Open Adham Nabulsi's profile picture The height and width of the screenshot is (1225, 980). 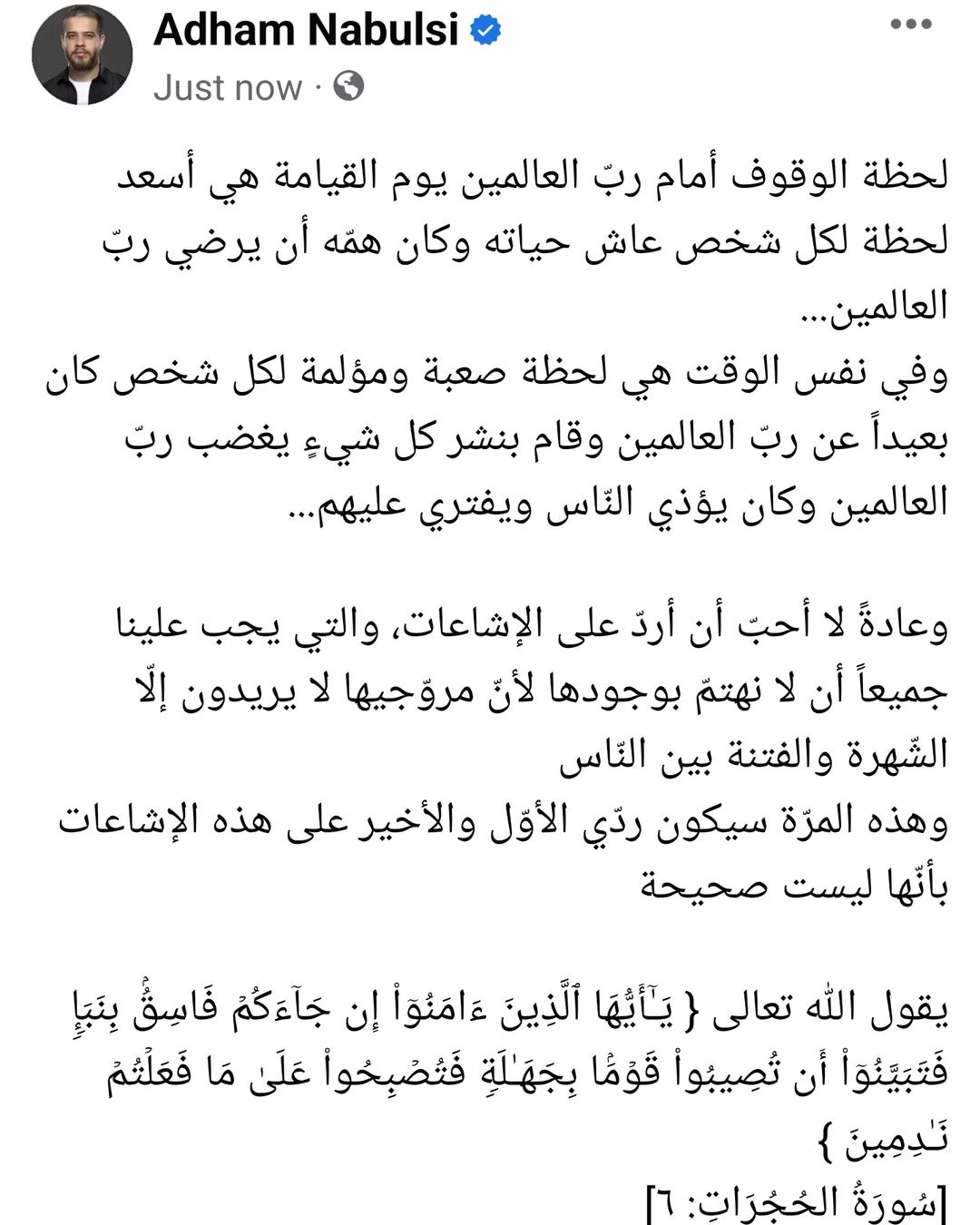[x=82, y=54]
